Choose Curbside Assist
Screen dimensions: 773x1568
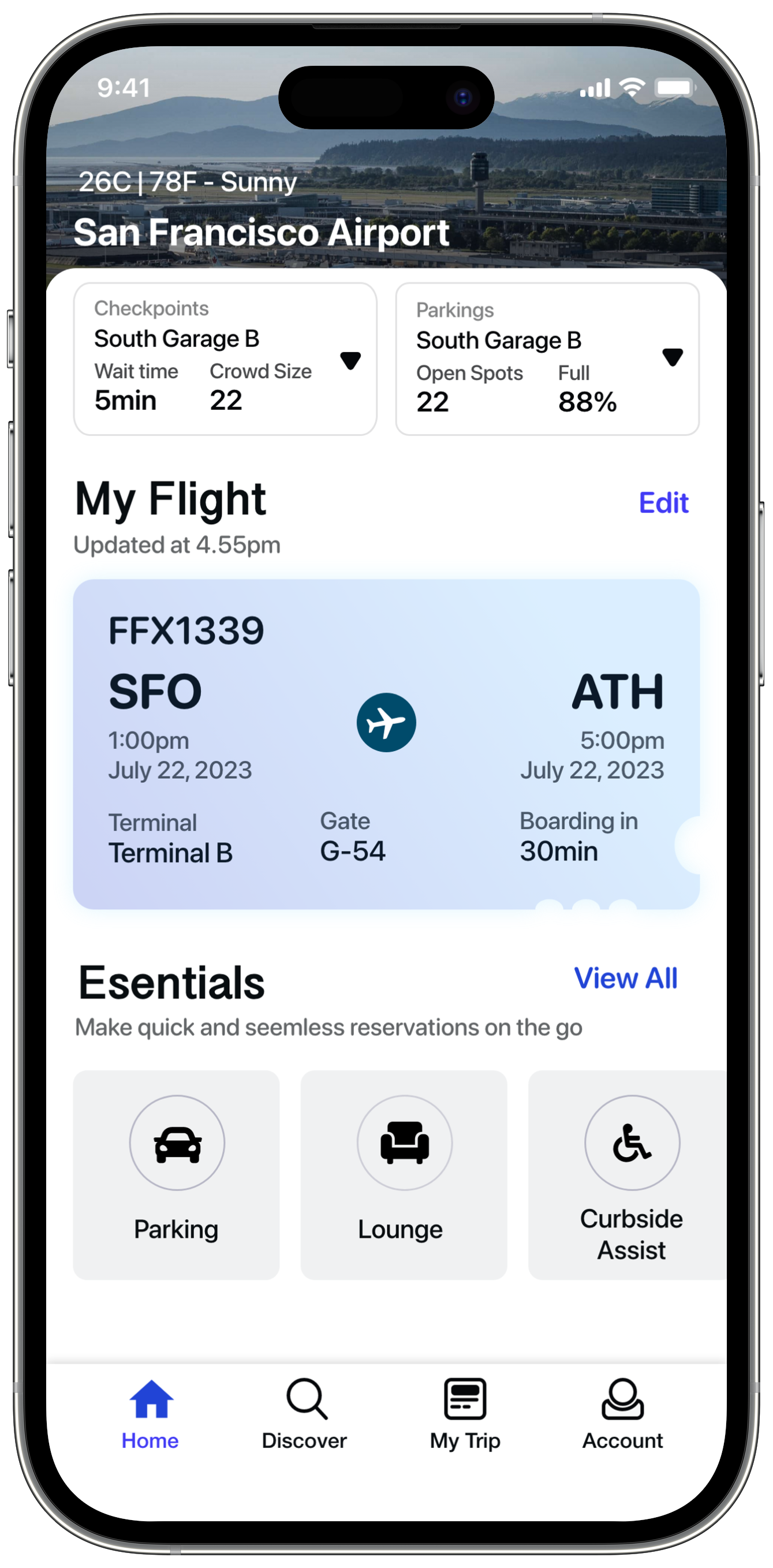(x=630, y=1175)
